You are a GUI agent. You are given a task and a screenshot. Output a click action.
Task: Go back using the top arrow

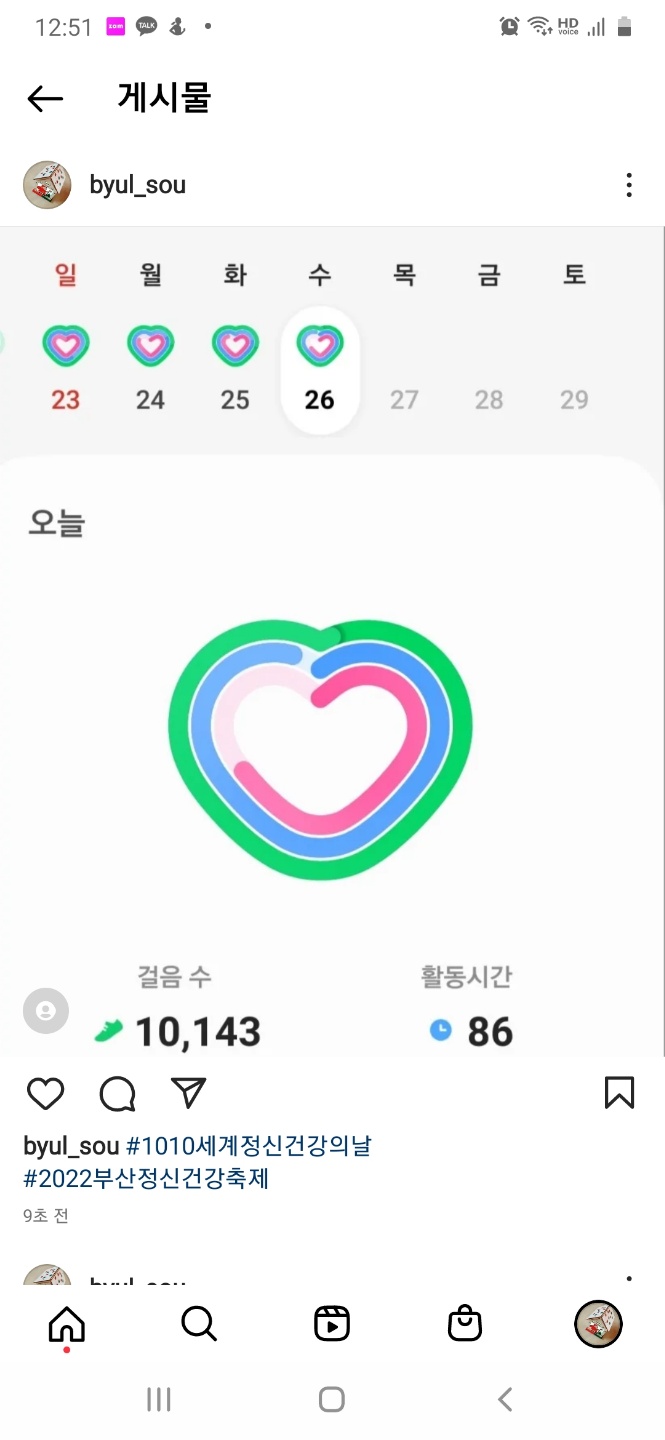[x=45, y=98]
